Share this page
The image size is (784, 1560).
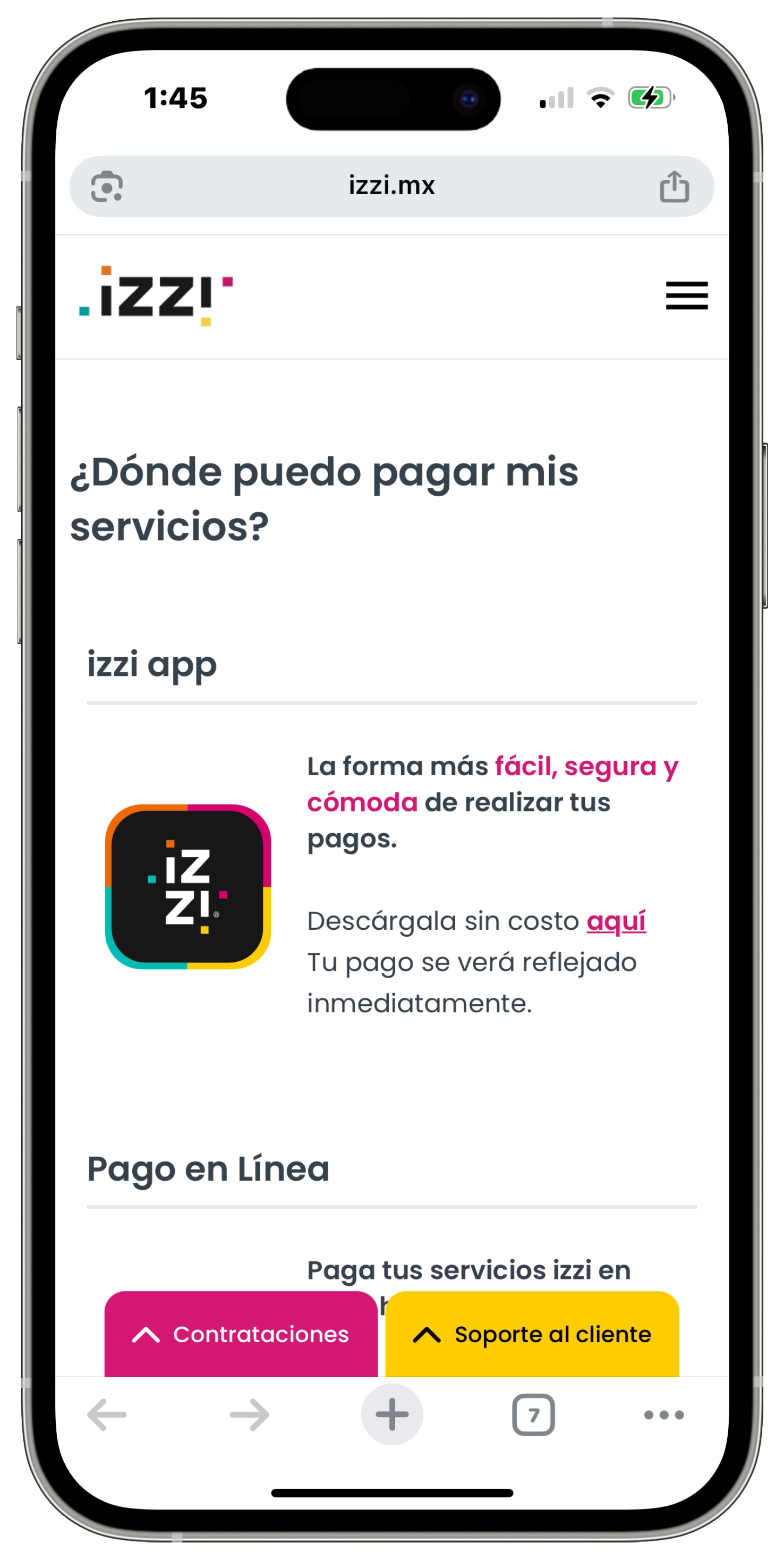[x=674, y=186]
